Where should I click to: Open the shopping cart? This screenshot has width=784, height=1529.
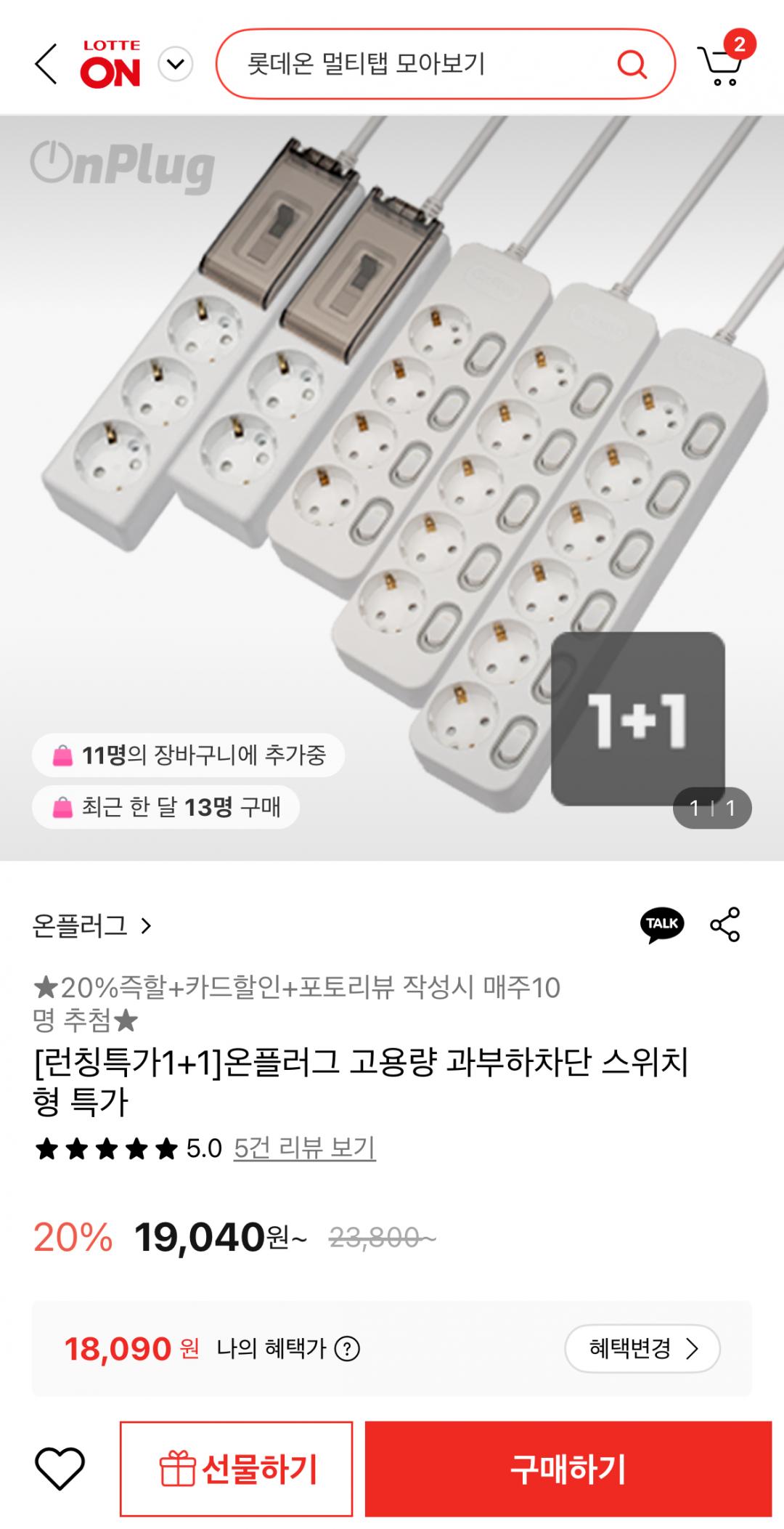[x=722, y=63]
